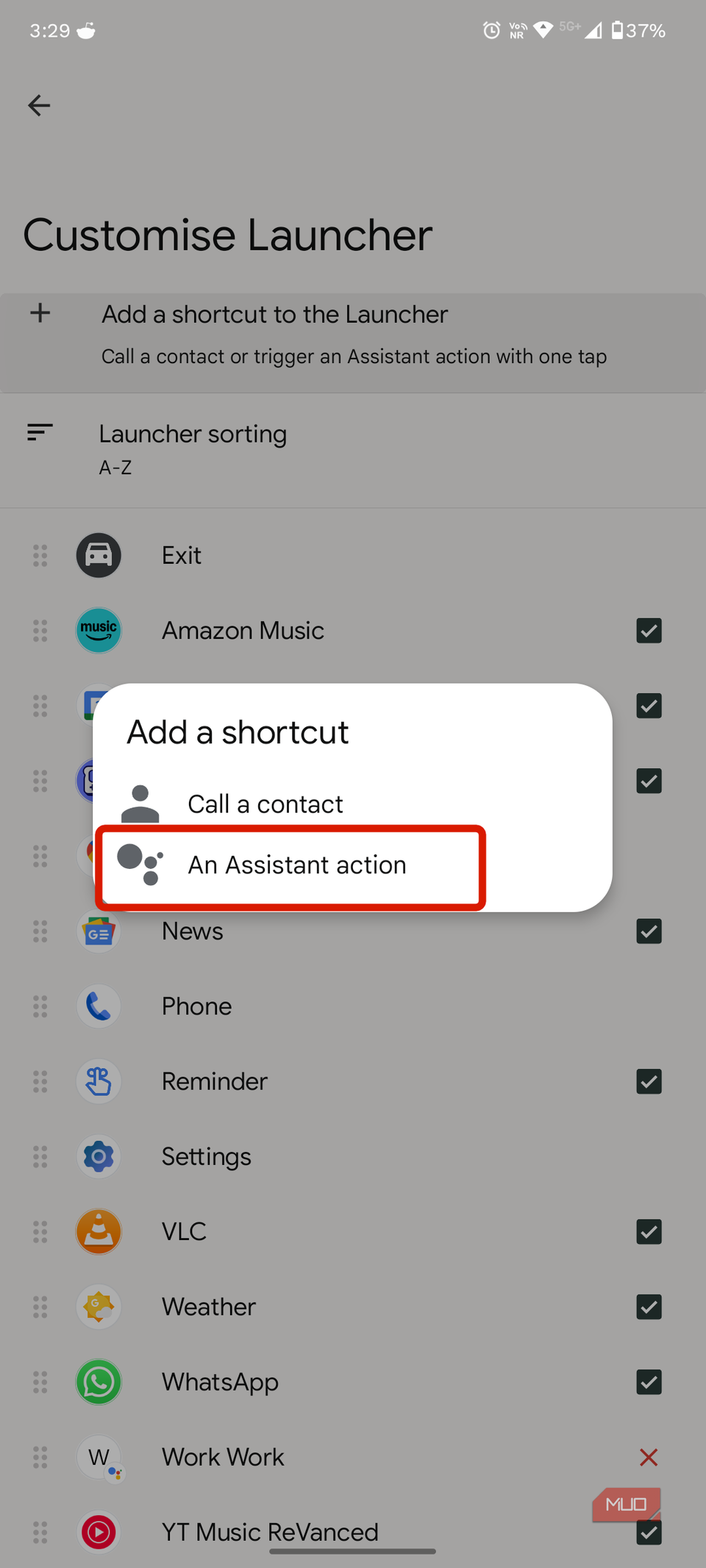706x1568 pixels.
Task: Click the Google Assistant icon in the dialog
Action: [140, 865]
